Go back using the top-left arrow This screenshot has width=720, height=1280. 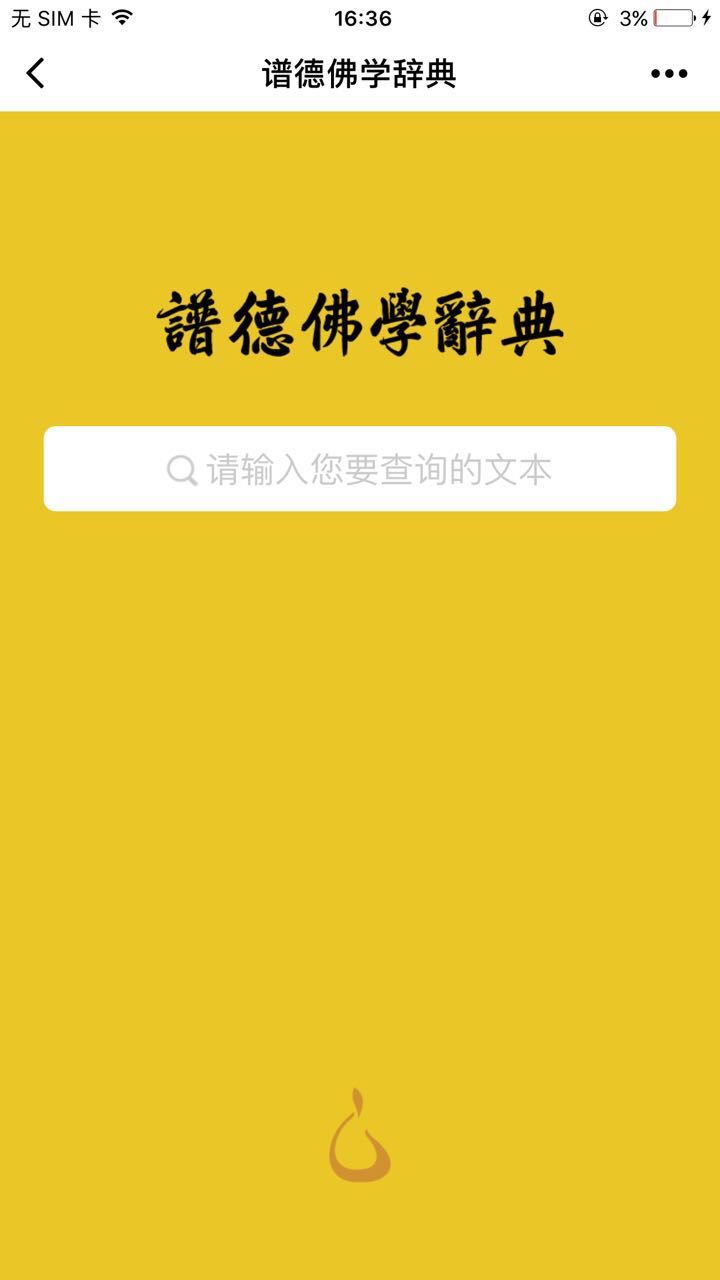[36, 73]
